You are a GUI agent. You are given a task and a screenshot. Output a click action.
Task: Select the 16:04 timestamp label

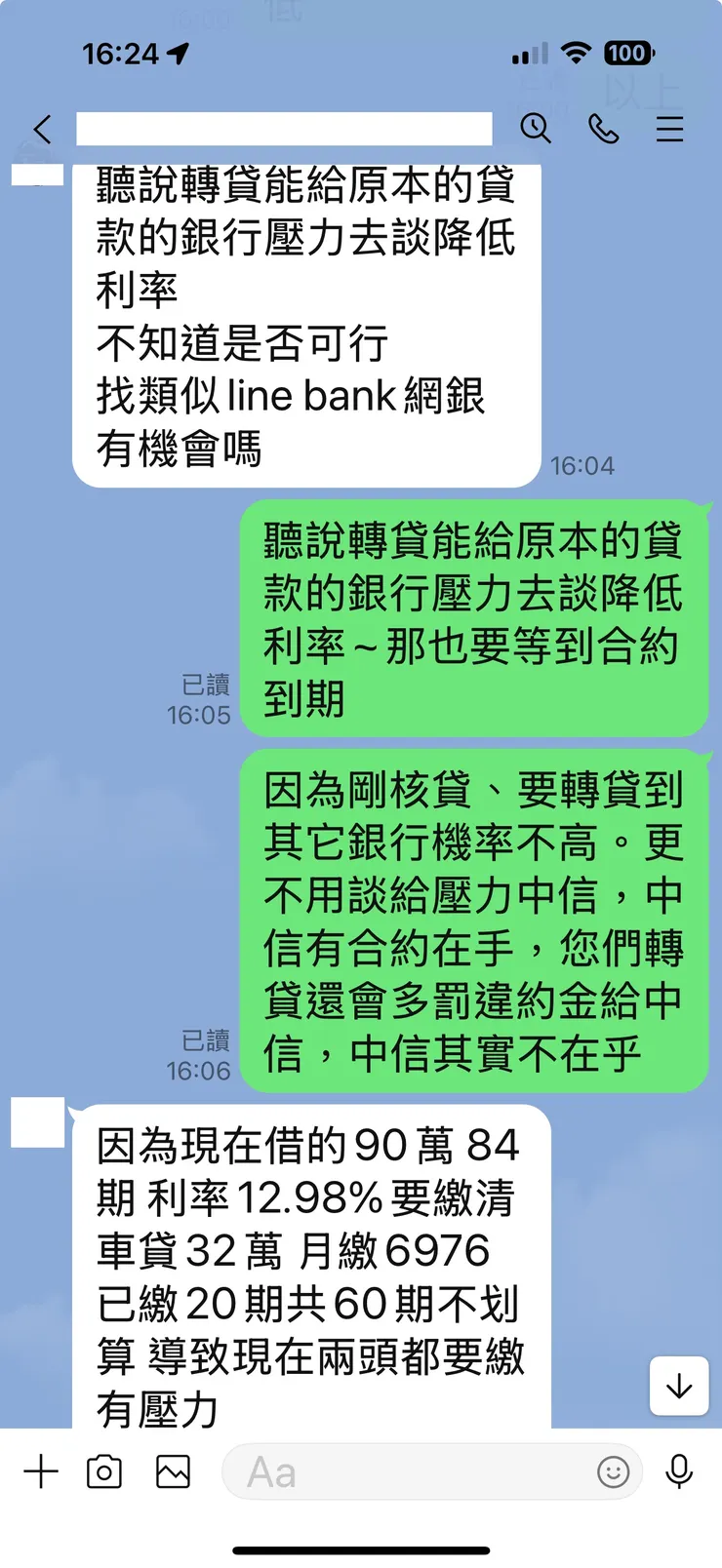583,465
